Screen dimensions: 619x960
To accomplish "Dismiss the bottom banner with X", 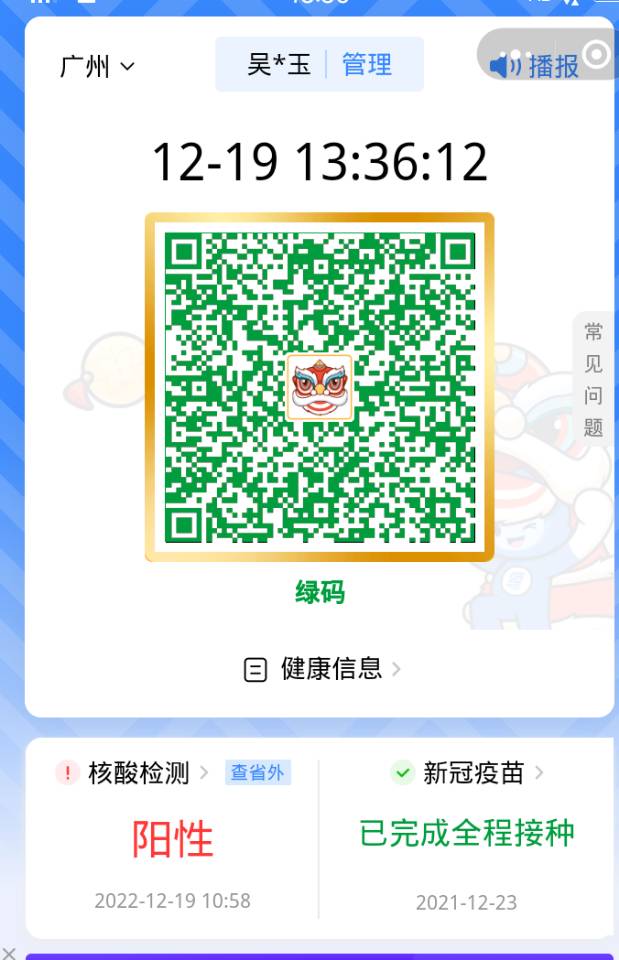I will 9,952.
